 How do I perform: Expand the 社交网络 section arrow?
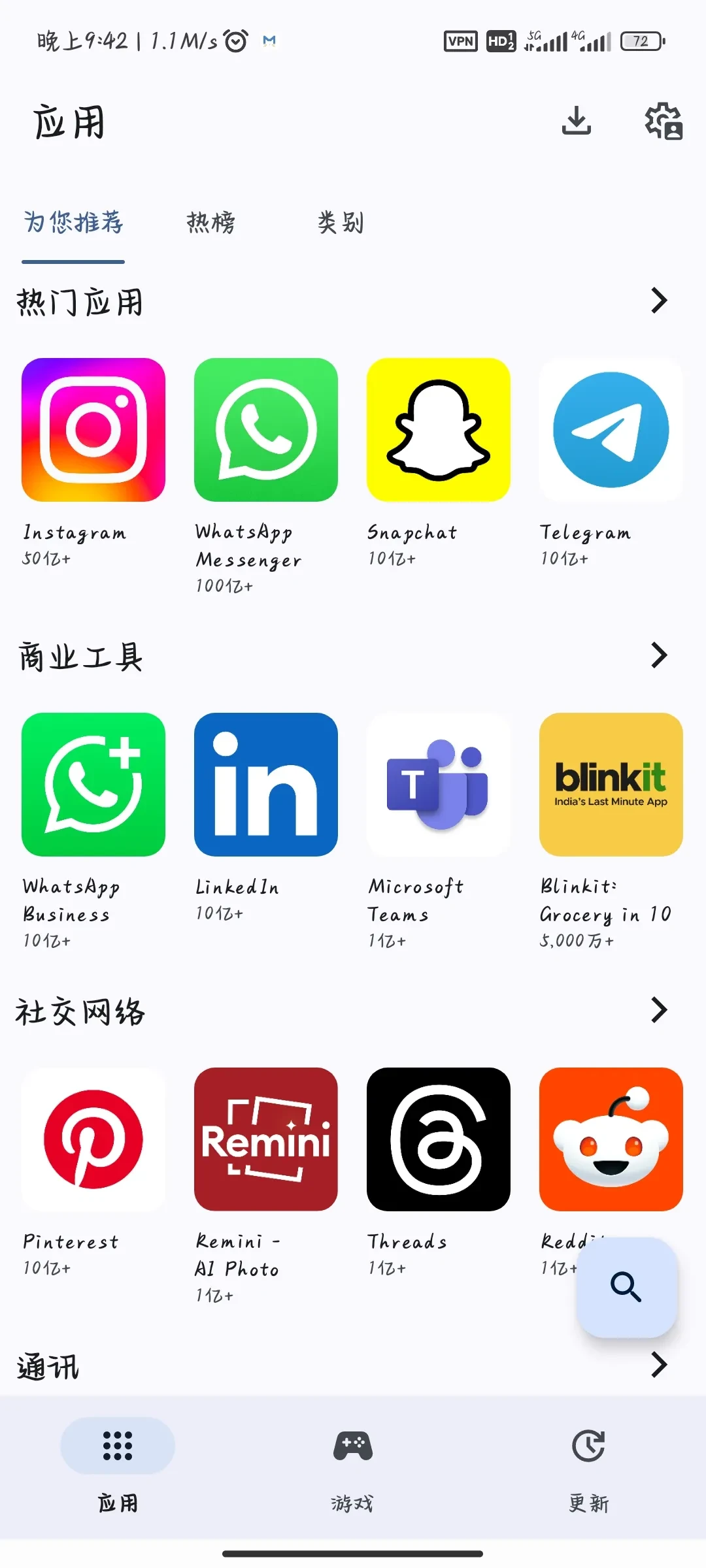659,1010
